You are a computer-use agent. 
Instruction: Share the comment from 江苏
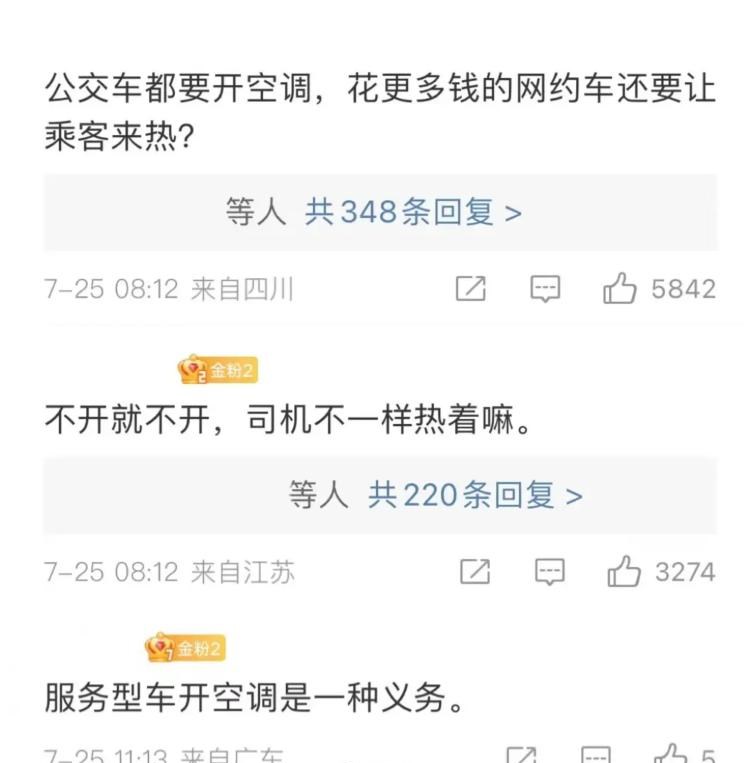click(474, 572)
